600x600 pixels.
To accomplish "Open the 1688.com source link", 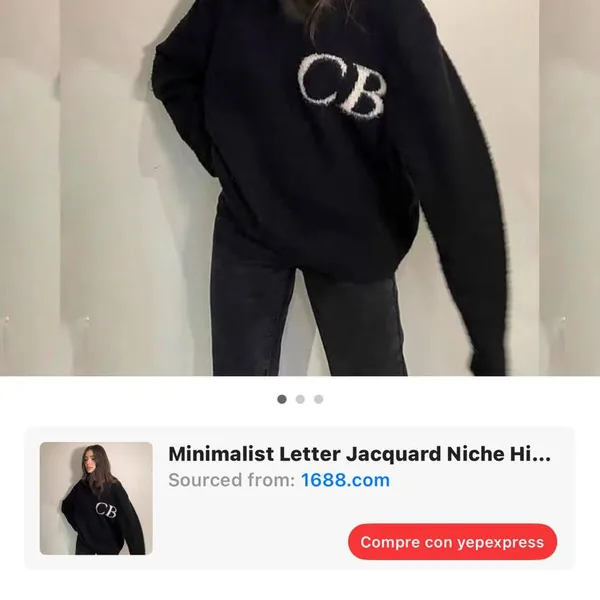I will click(345, 480).
